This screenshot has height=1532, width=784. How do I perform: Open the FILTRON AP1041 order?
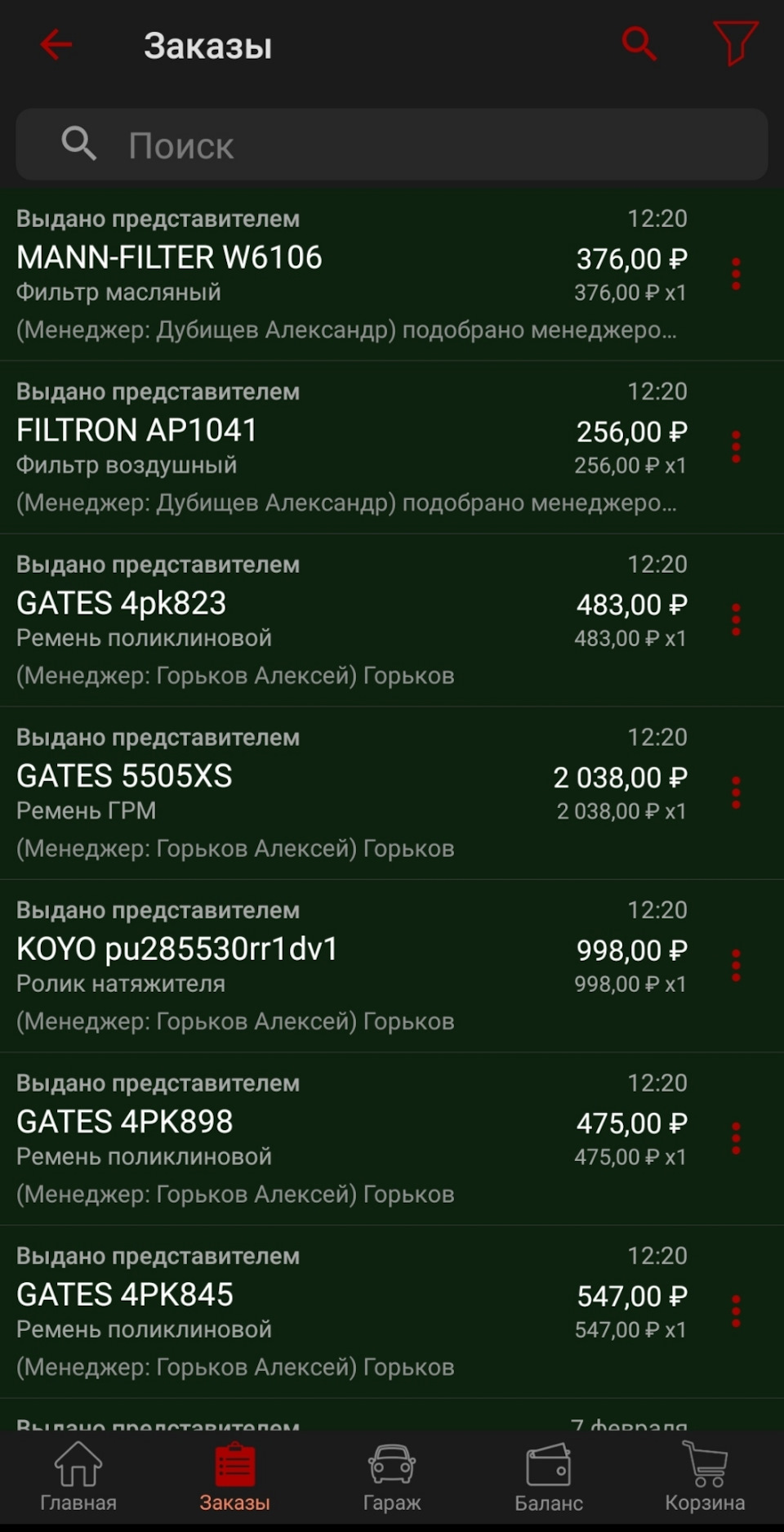point(327,448)
